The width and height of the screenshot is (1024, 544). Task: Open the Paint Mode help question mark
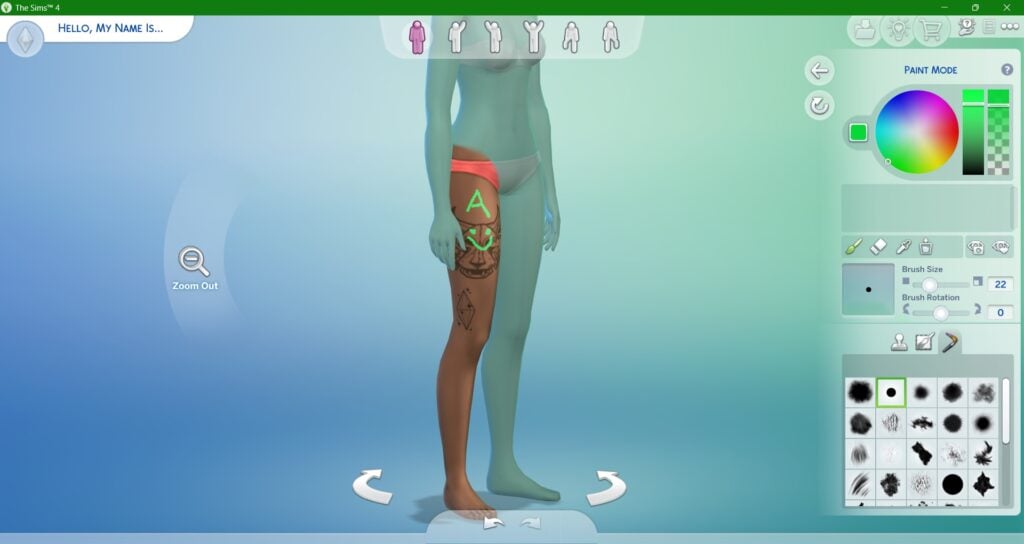pos(1007,70)
